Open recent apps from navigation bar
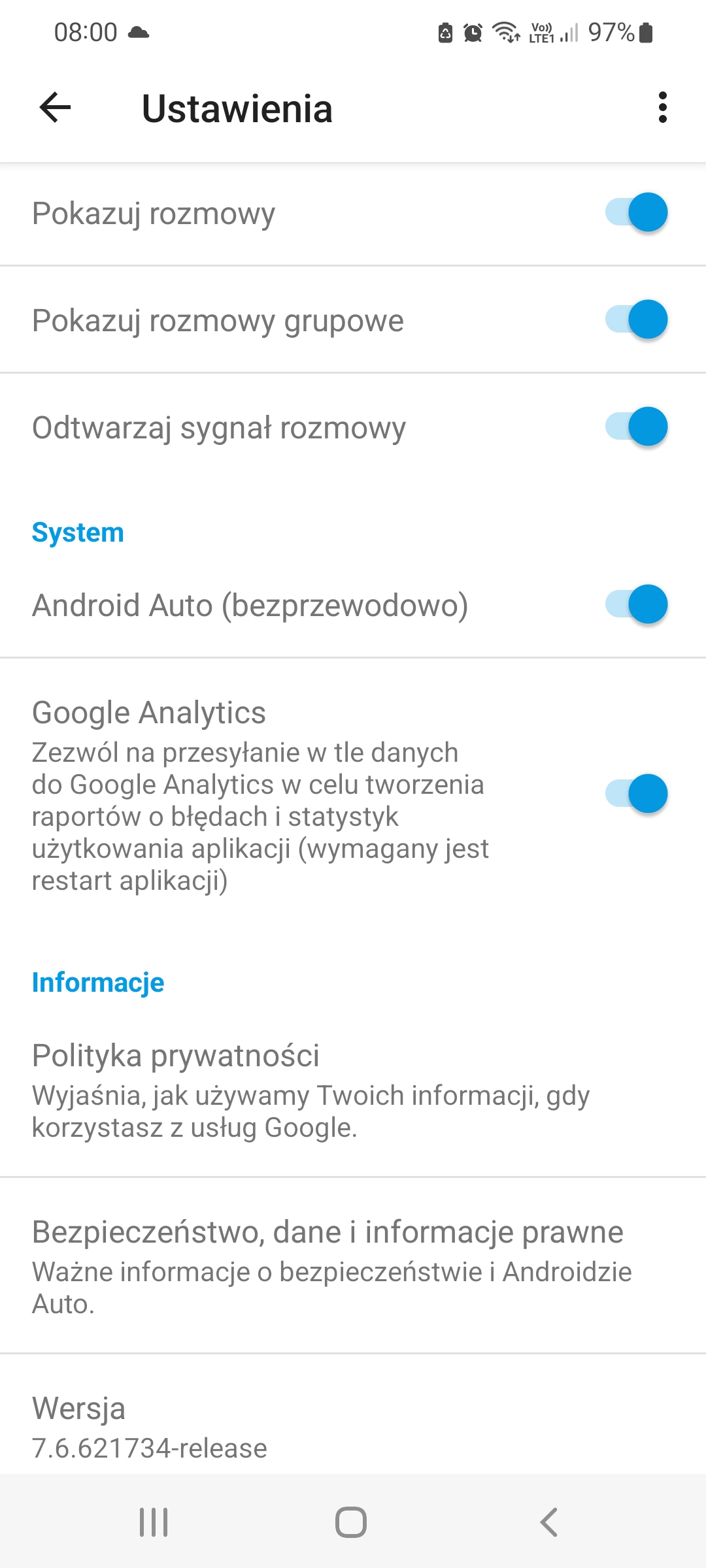 154,1522
